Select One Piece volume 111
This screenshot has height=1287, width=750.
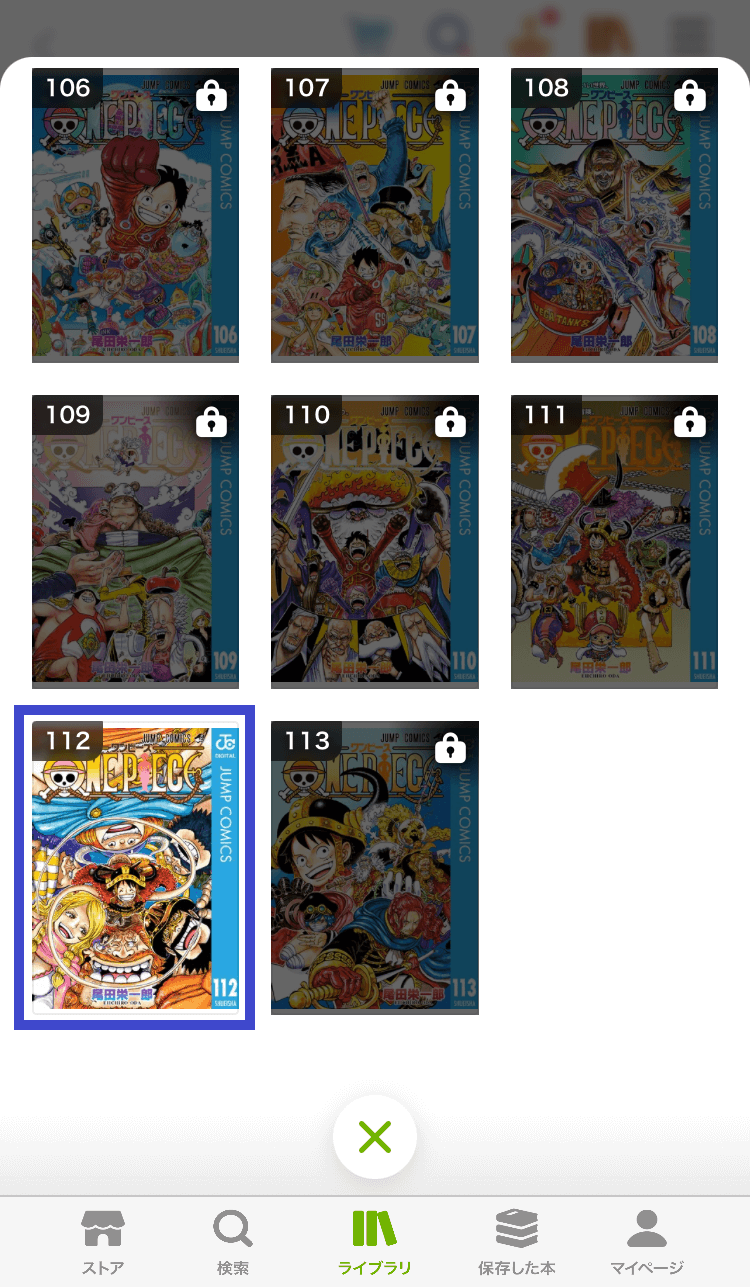click(x=614, y=541)
